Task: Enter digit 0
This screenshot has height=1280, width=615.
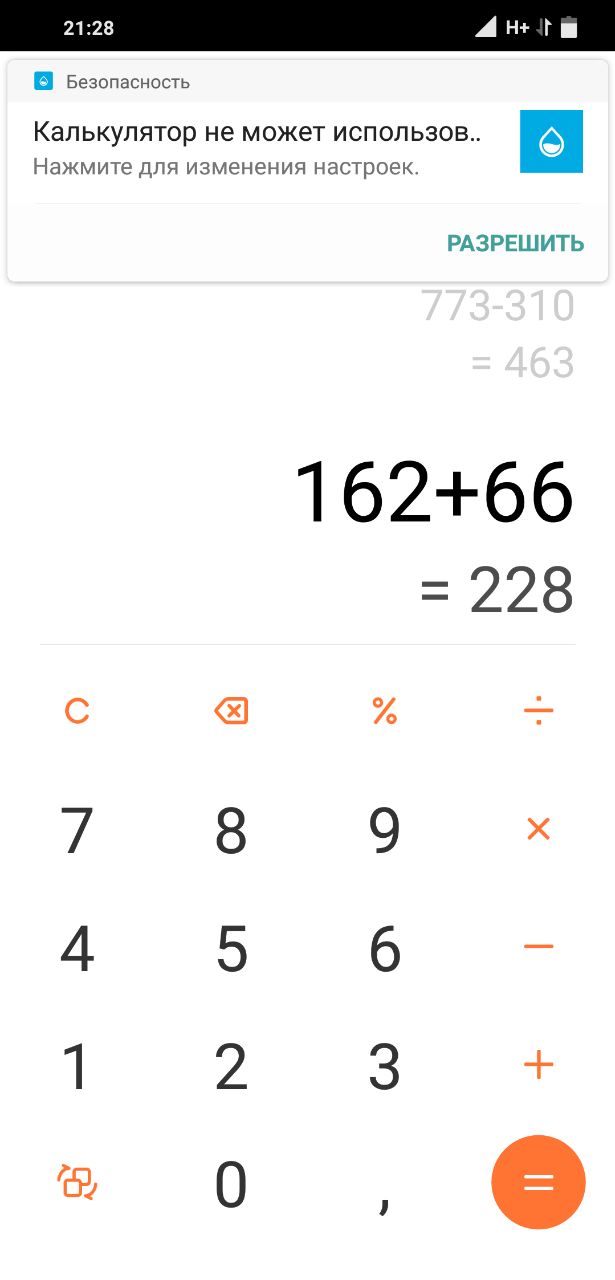Action: point(231,1184)
